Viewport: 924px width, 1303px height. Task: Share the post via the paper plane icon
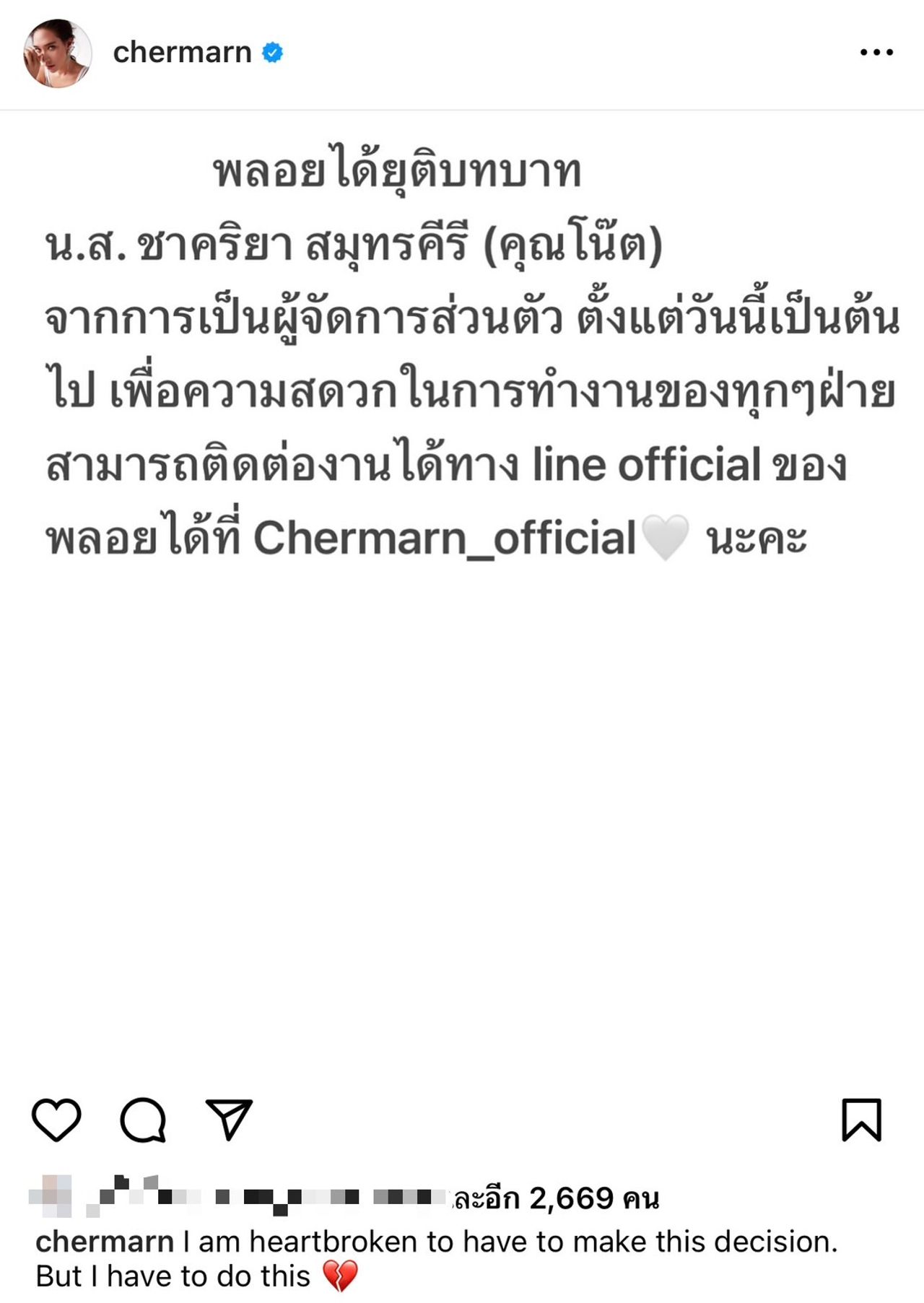229,1120
